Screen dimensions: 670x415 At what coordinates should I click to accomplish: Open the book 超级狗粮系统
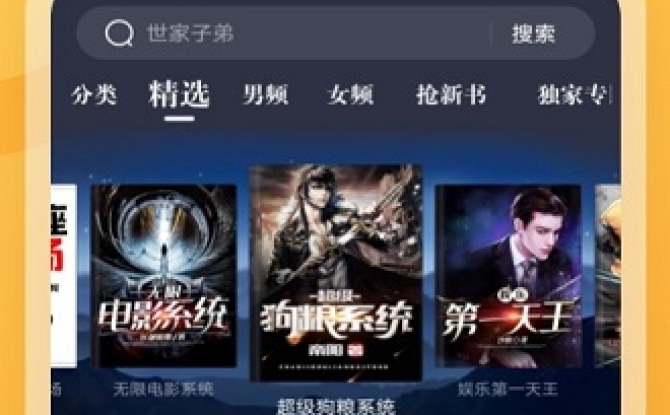click(335, 270)
